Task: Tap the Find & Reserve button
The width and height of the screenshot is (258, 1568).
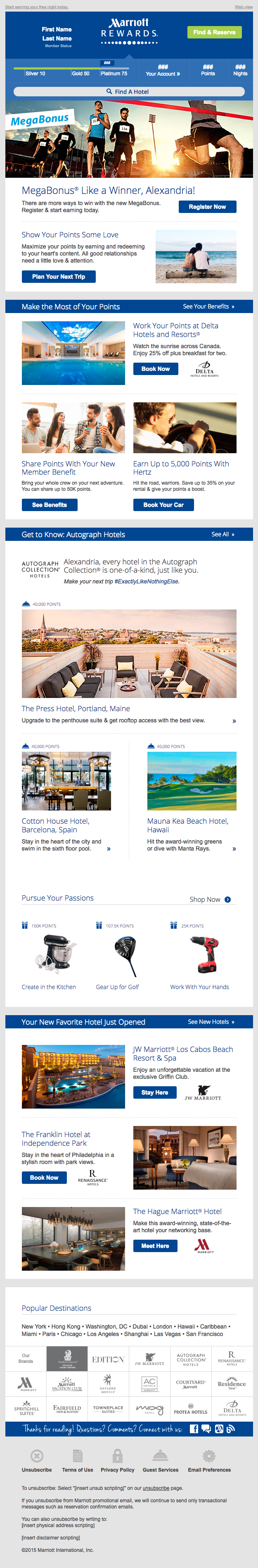Action: tap(214, 32)
